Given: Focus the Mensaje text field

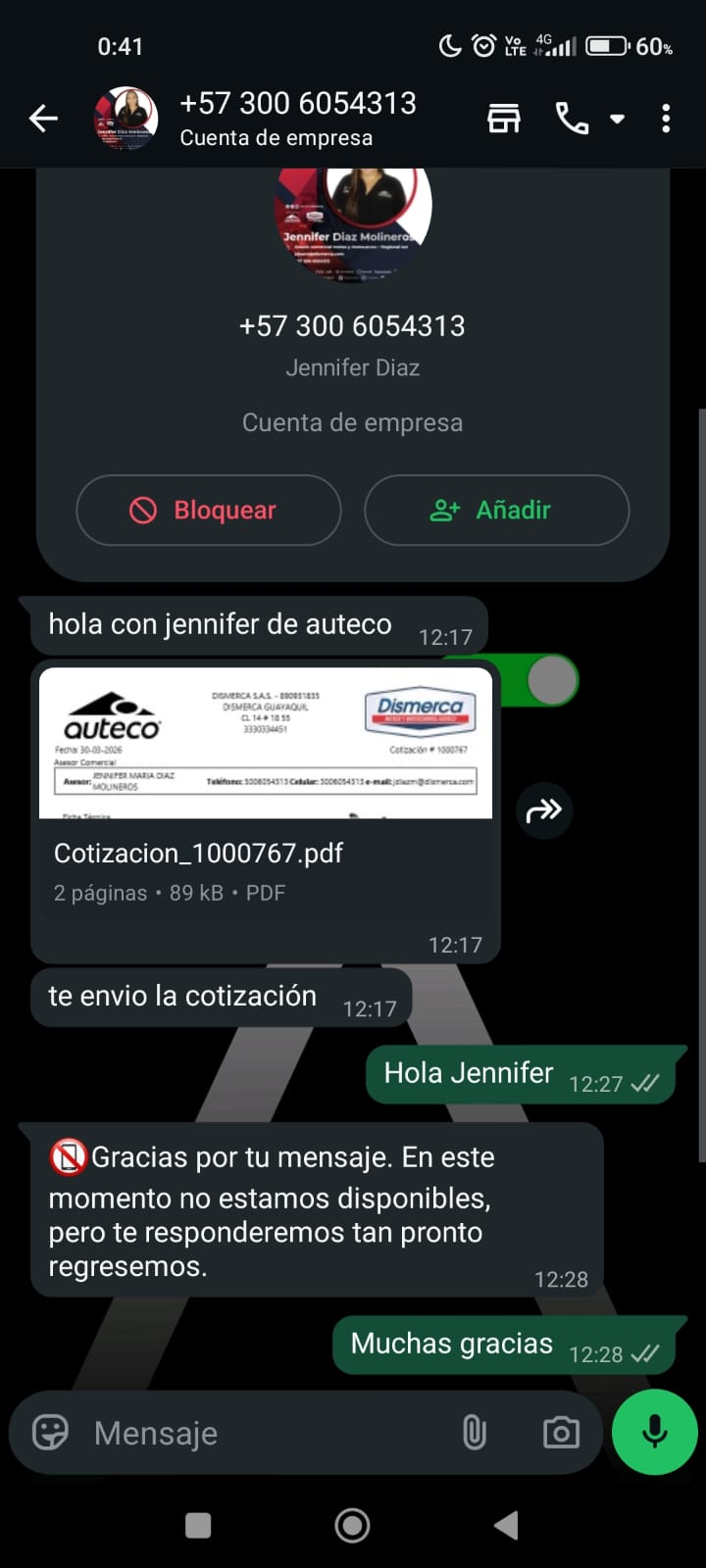Looking at the screenshot, I should [x=265, y=1433].
